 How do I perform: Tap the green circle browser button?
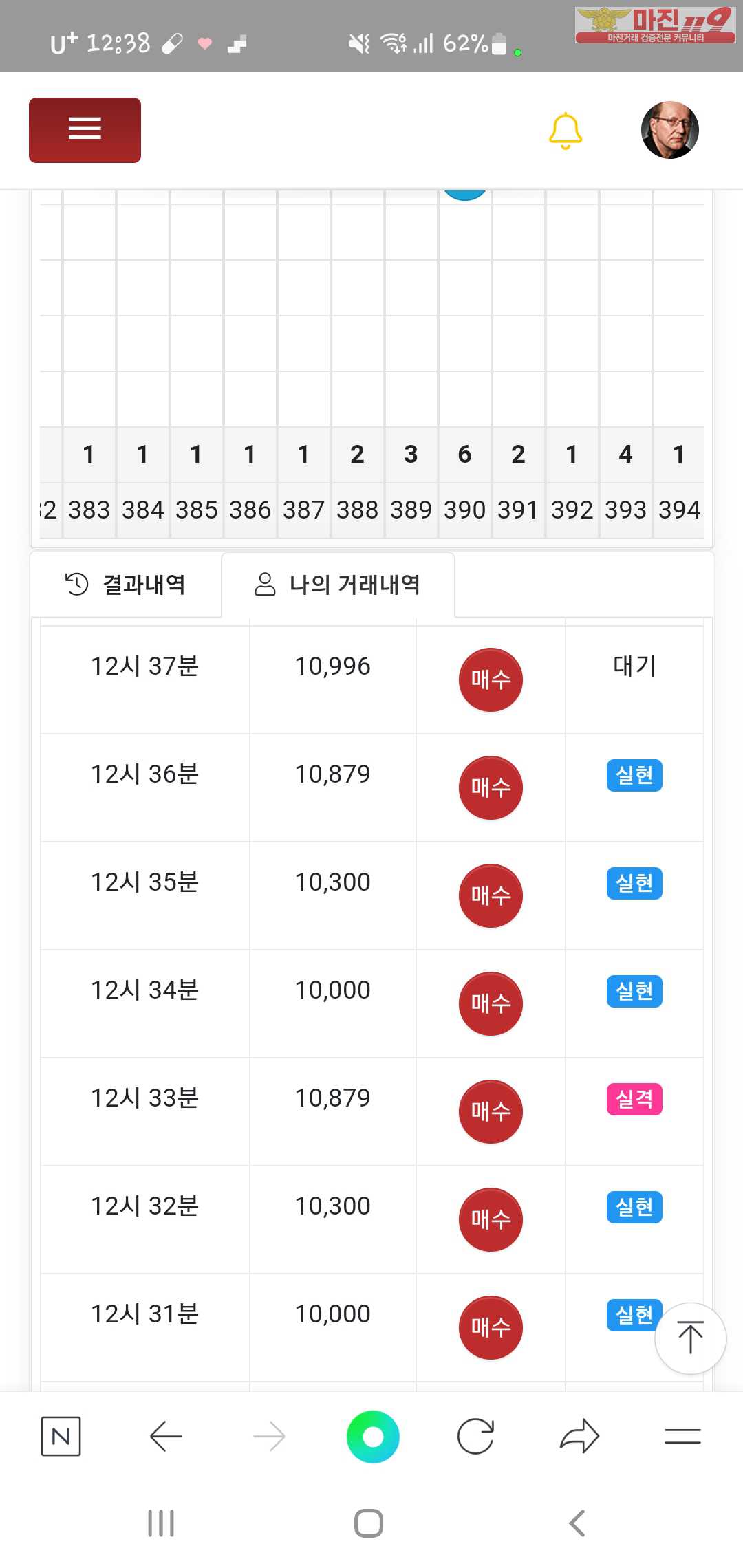pos(373,1437)
